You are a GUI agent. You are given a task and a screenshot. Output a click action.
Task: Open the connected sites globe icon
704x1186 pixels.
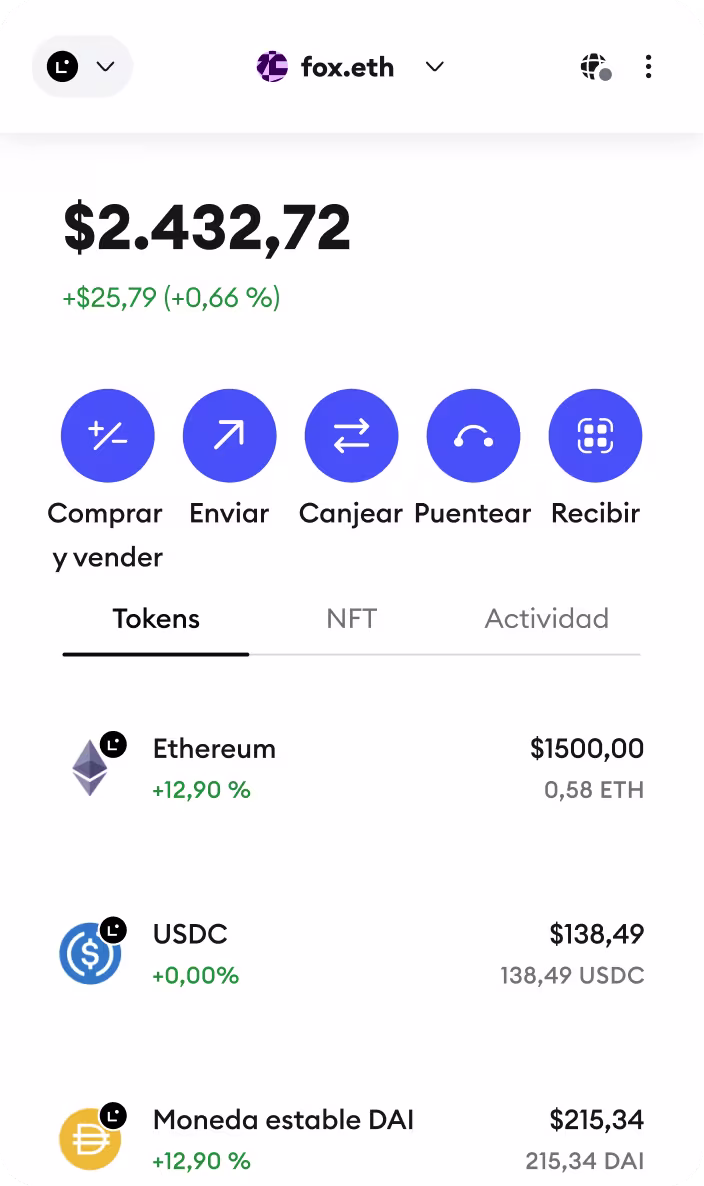595,67
